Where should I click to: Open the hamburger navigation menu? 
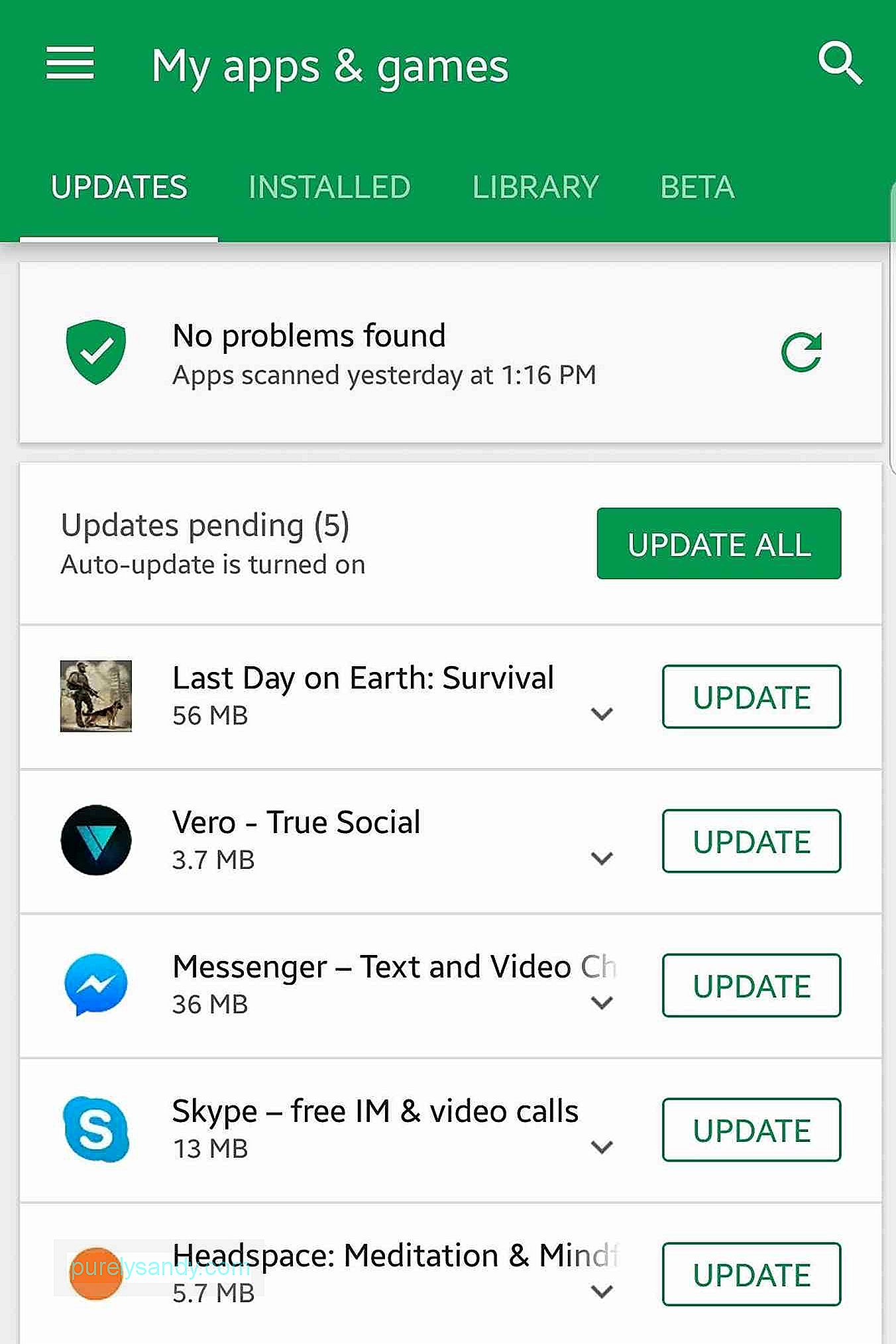coord(70,64)
